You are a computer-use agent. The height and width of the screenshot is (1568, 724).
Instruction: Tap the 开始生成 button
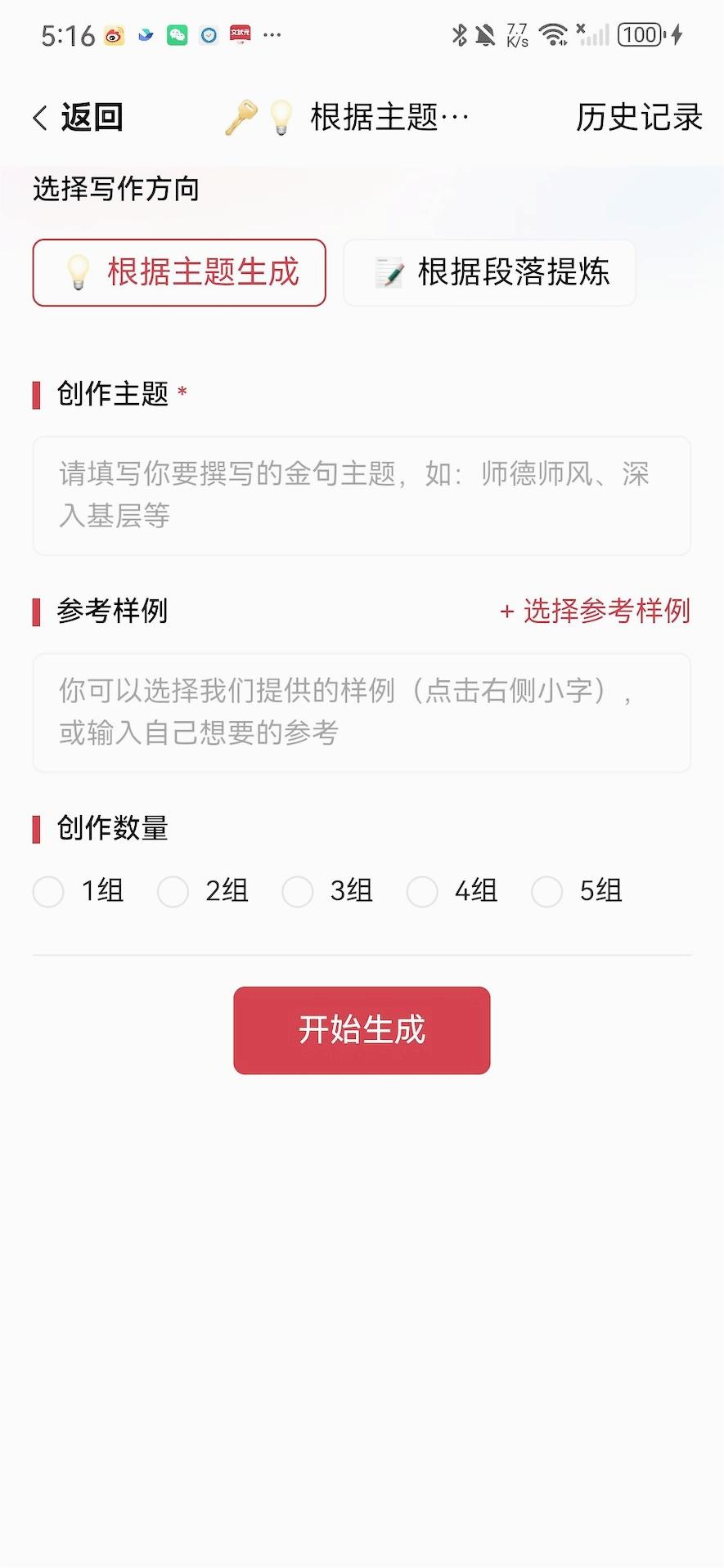point(362,1030)
